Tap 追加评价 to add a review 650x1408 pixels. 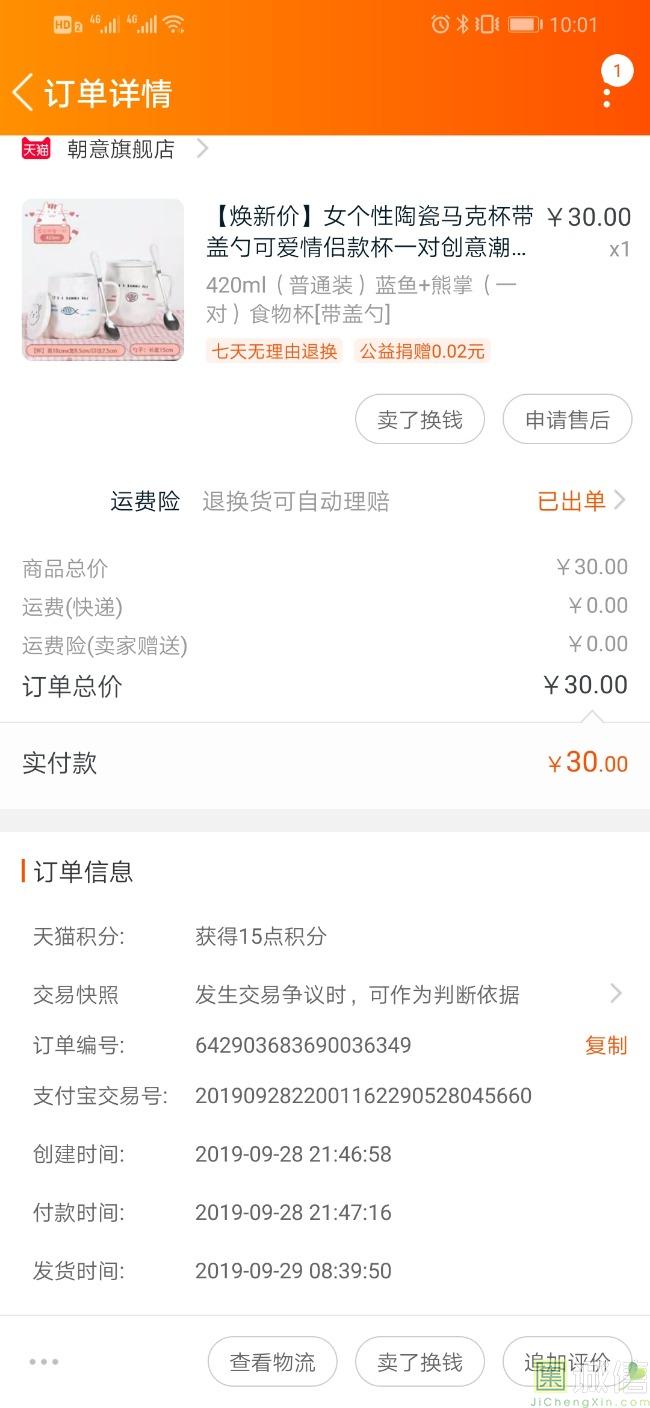coord(567,1362)
